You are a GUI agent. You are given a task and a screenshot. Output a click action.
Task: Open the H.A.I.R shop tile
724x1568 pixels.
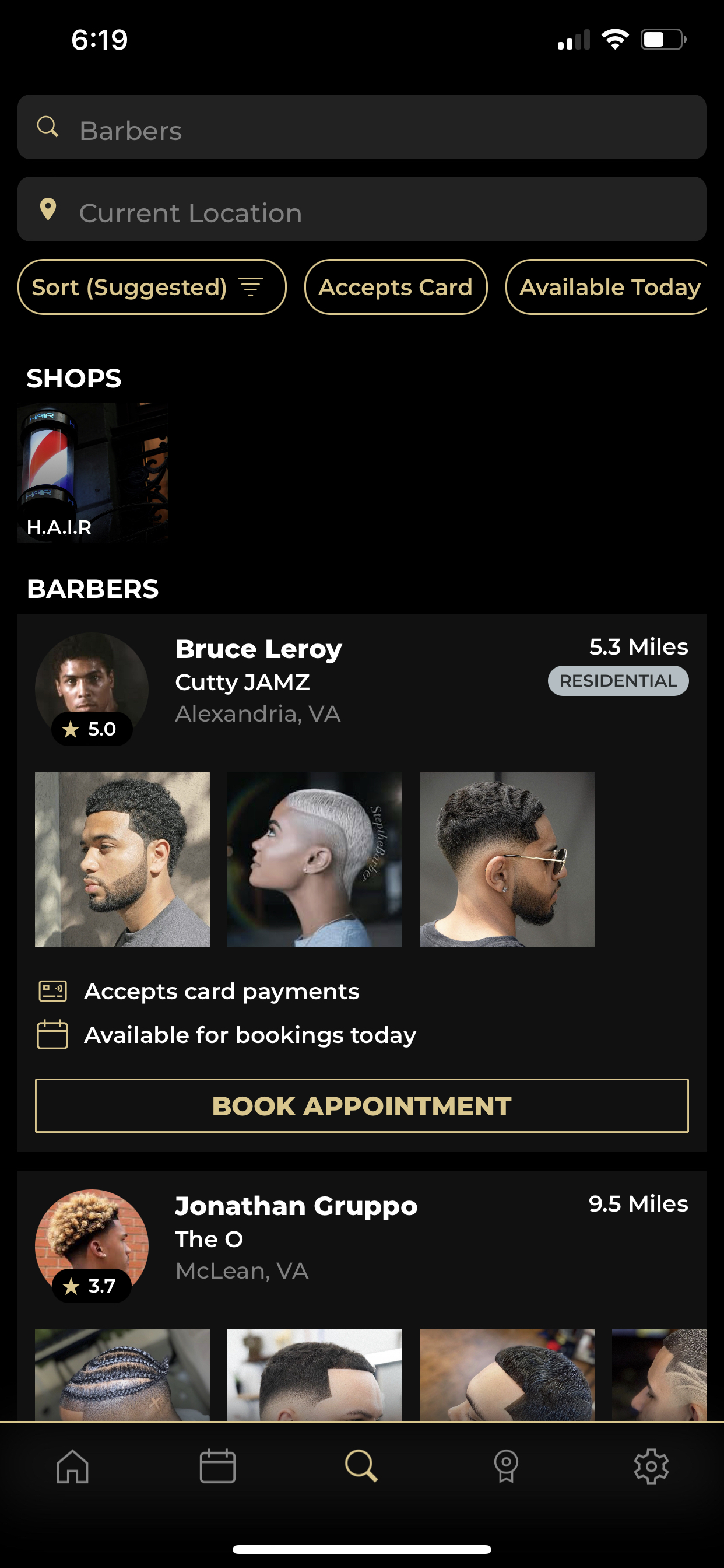point(93,473)
